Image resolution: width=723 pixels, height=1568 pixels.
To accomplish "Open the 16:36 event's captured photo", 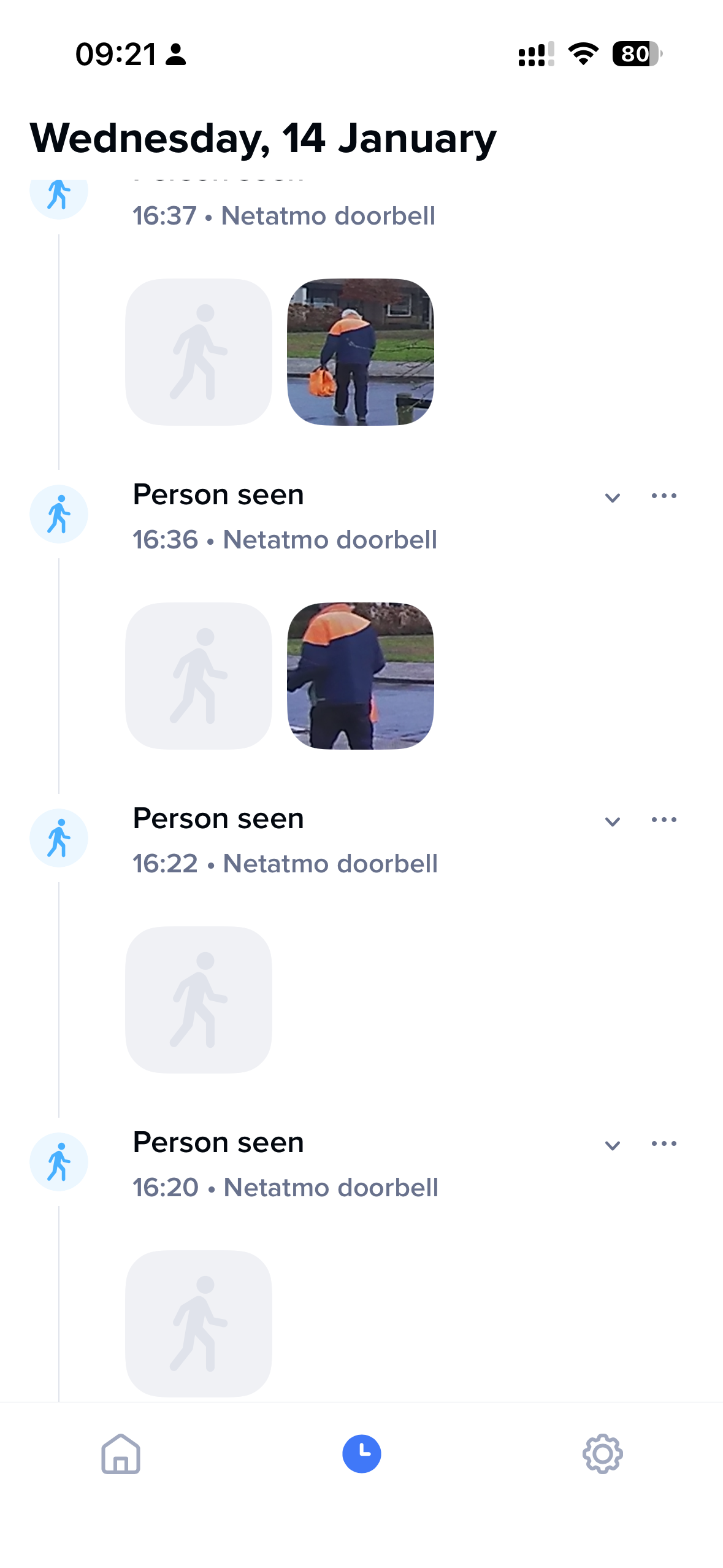I will (x=361, y=675).
